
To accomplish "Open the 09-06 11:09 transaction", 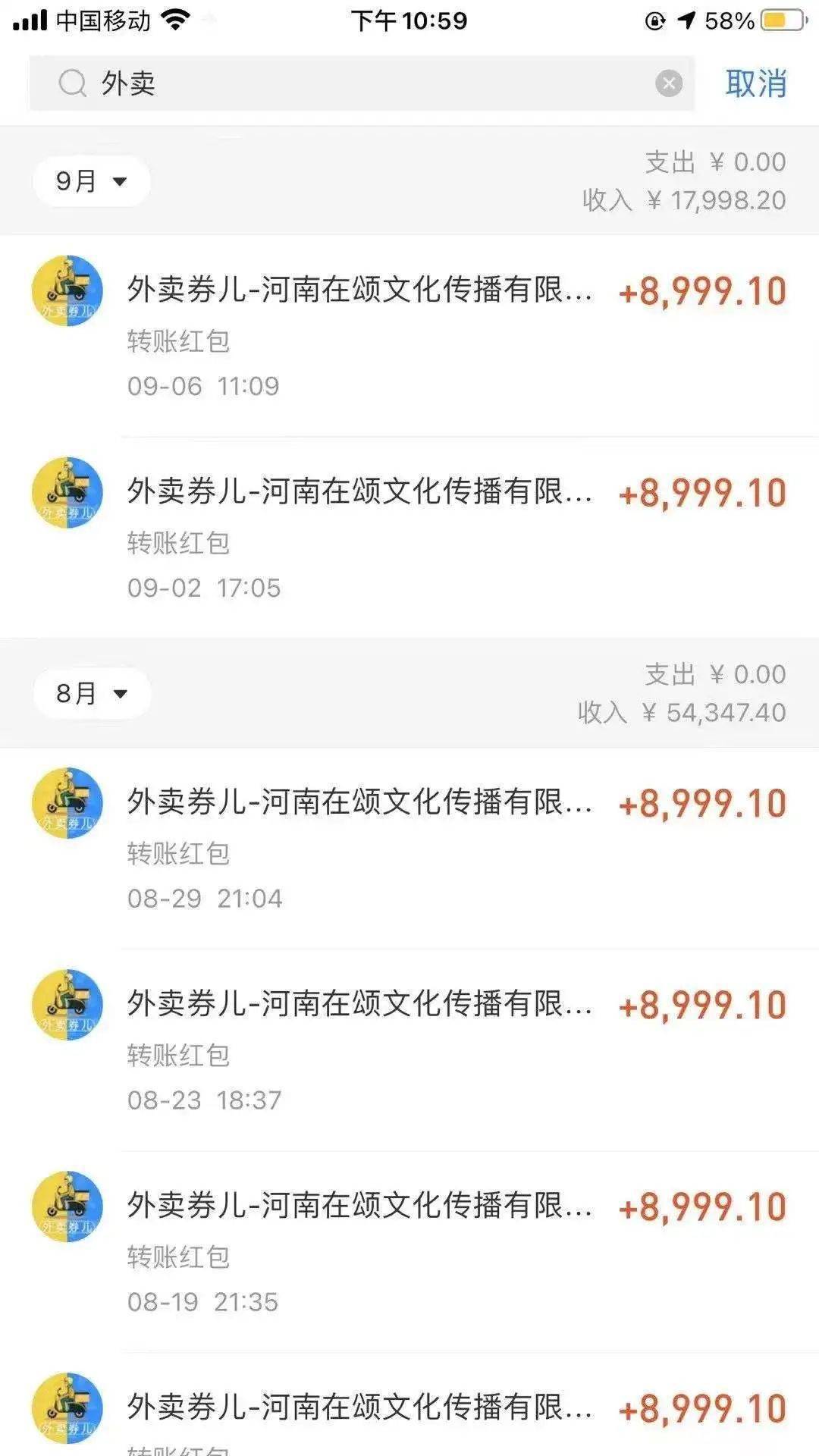I will click(409, 336).
